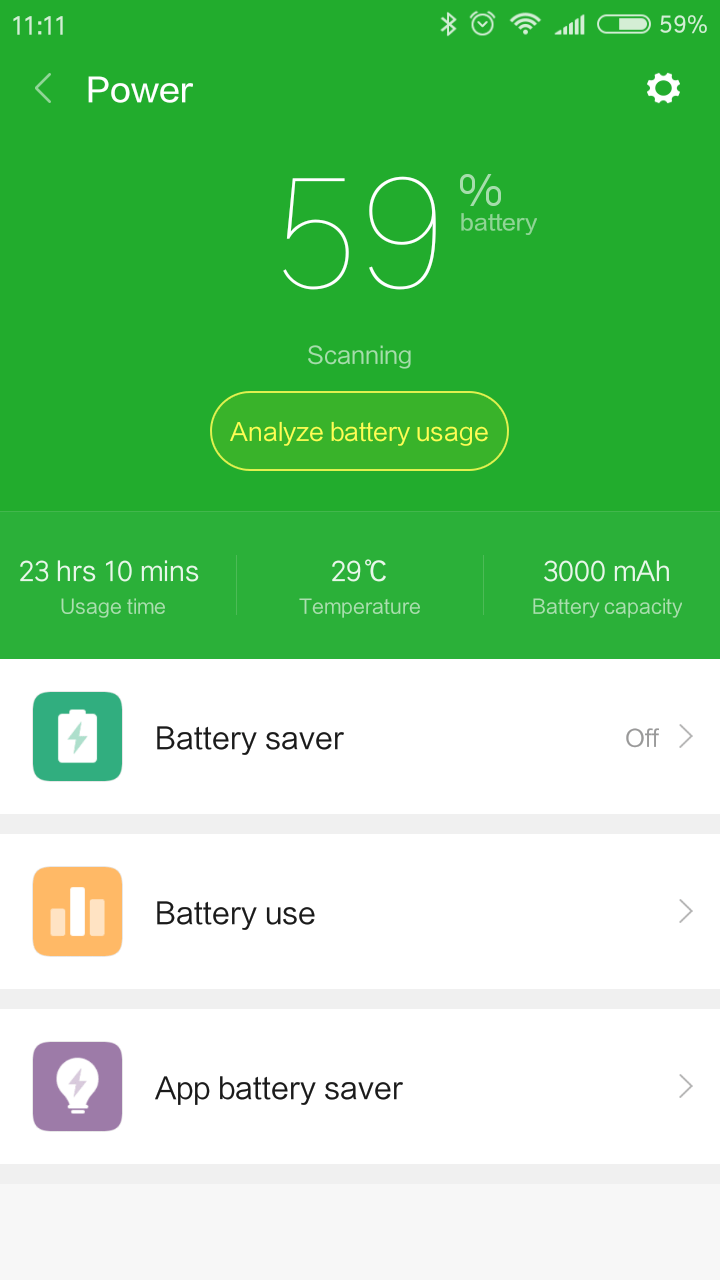The image size is (720, 1280).
Task: Go back from the Power screen
Action: pos(43,89)
